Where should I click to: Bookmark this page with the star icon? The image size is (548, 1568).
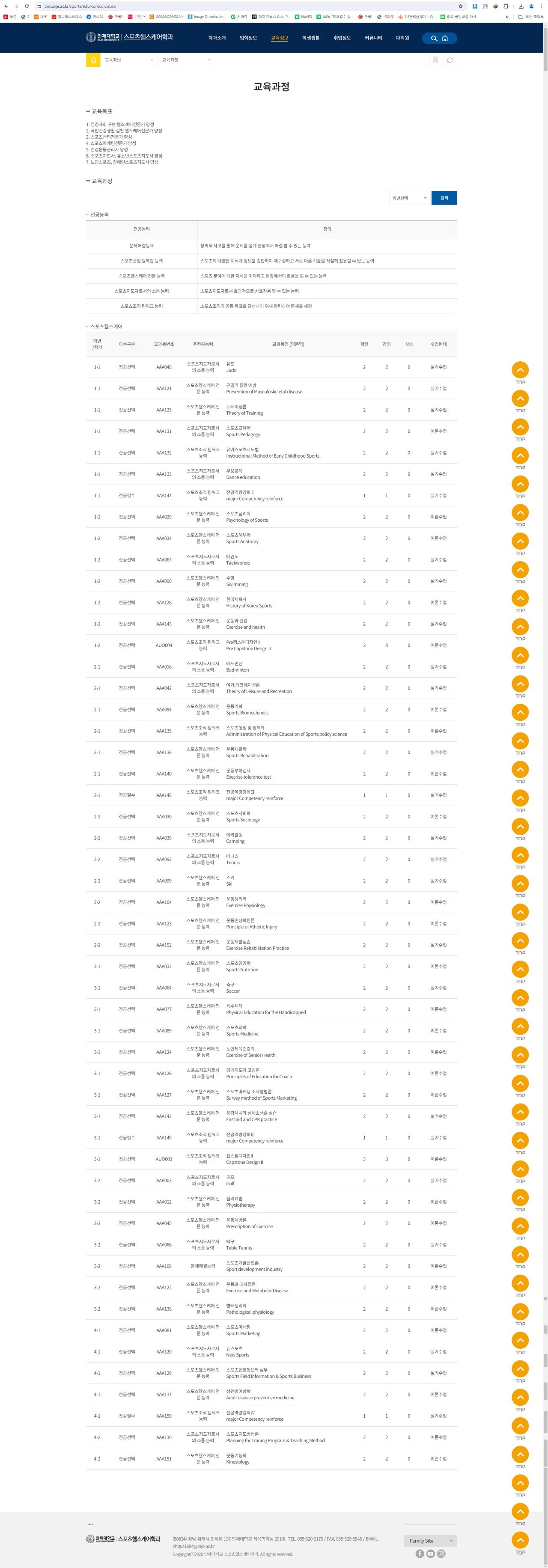click(460, 6)
